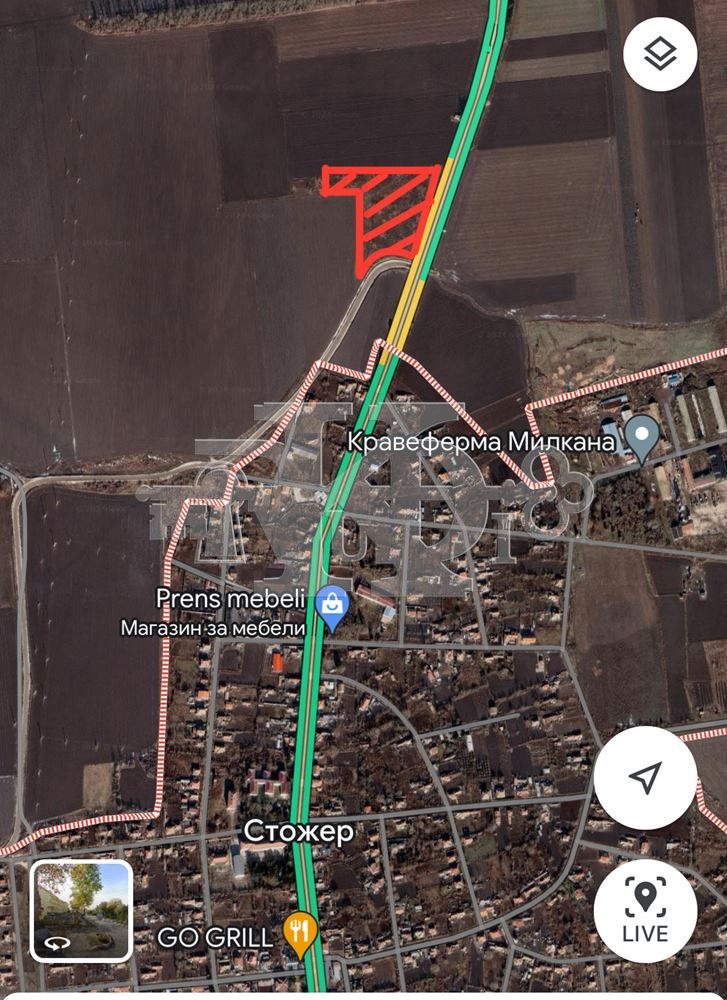The image size is (727, 1000).
Task: Center map on my location
Action: click(645, 777)
